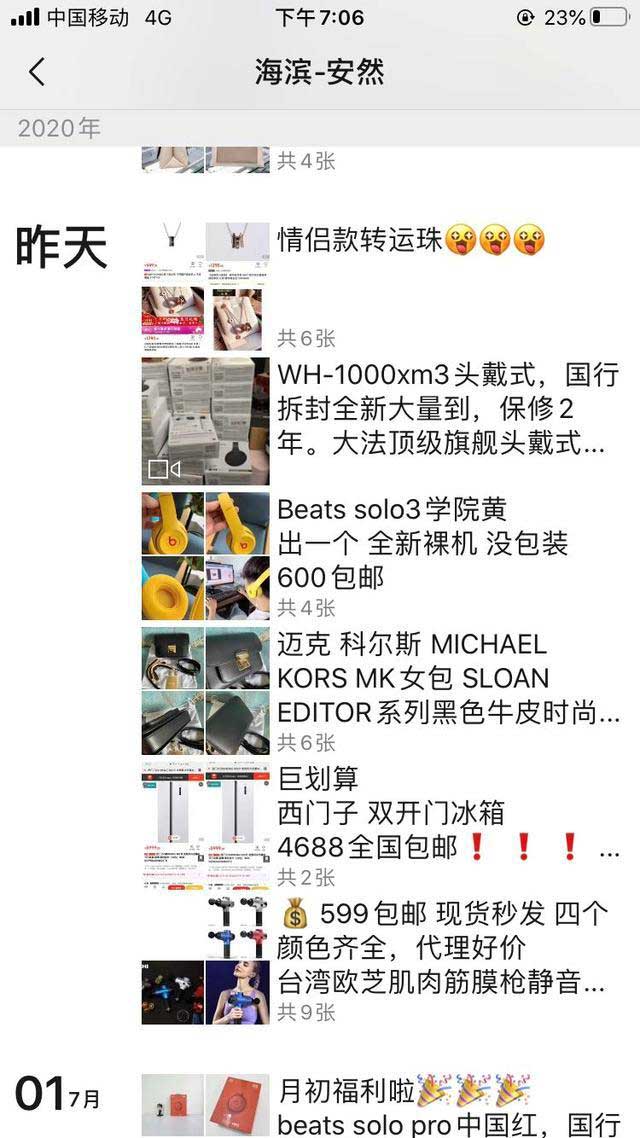
Task: Play the WH-1000xm3 headphone video post
Action: point(205,421)
